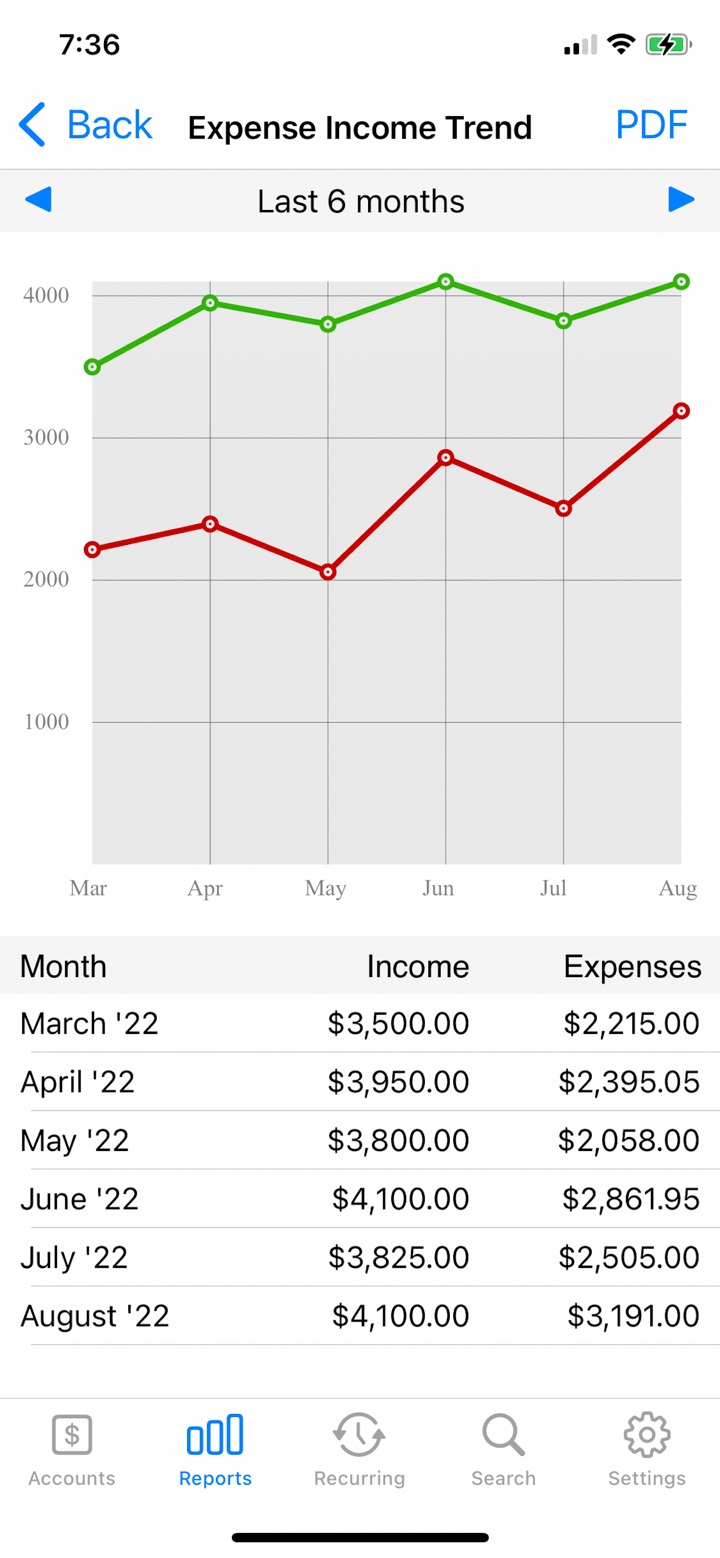Expand the March '22 table row
The height and width of the screenshot is (1558, 720).
(x=360, y=1022)
